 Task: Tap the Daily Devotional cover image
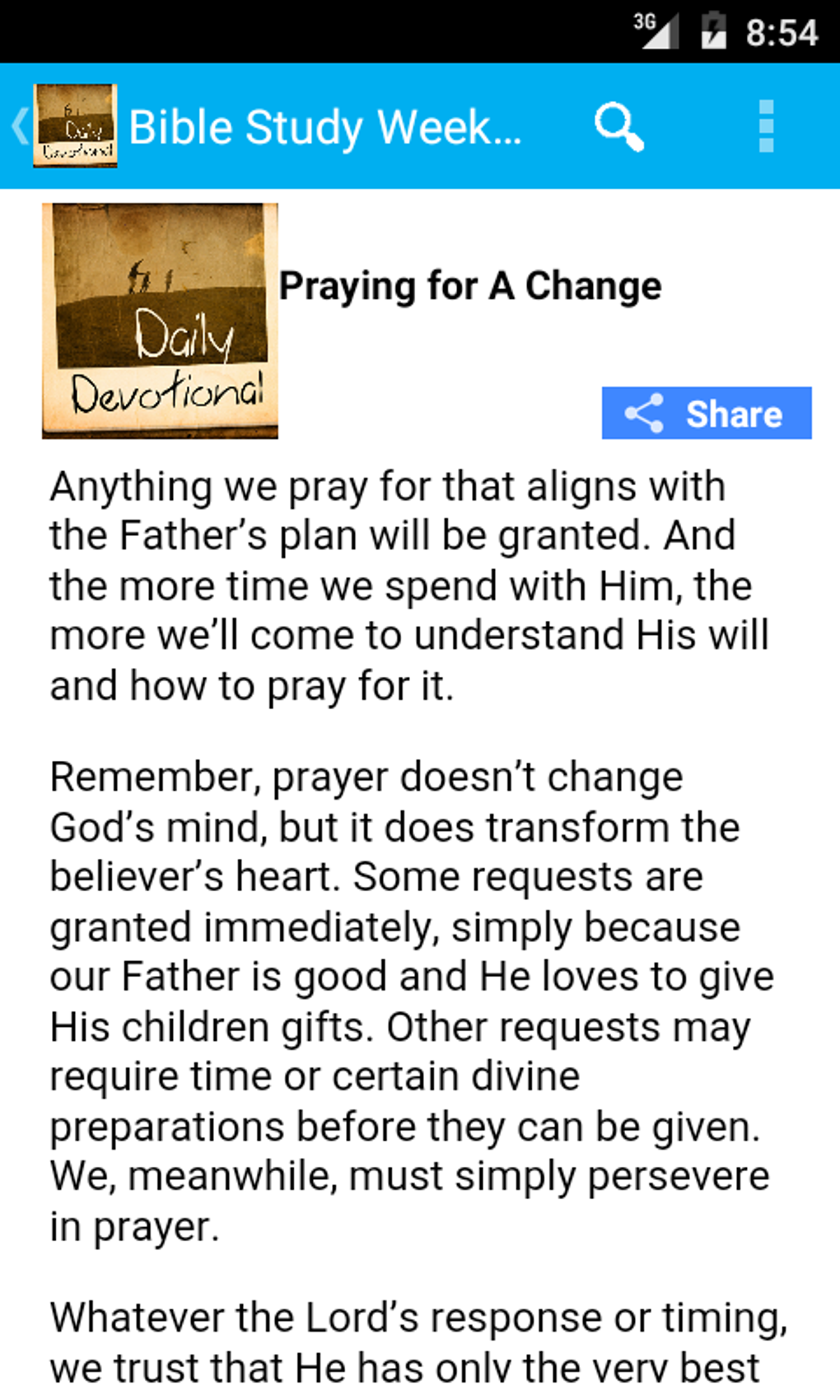click(x=161, y=320)
